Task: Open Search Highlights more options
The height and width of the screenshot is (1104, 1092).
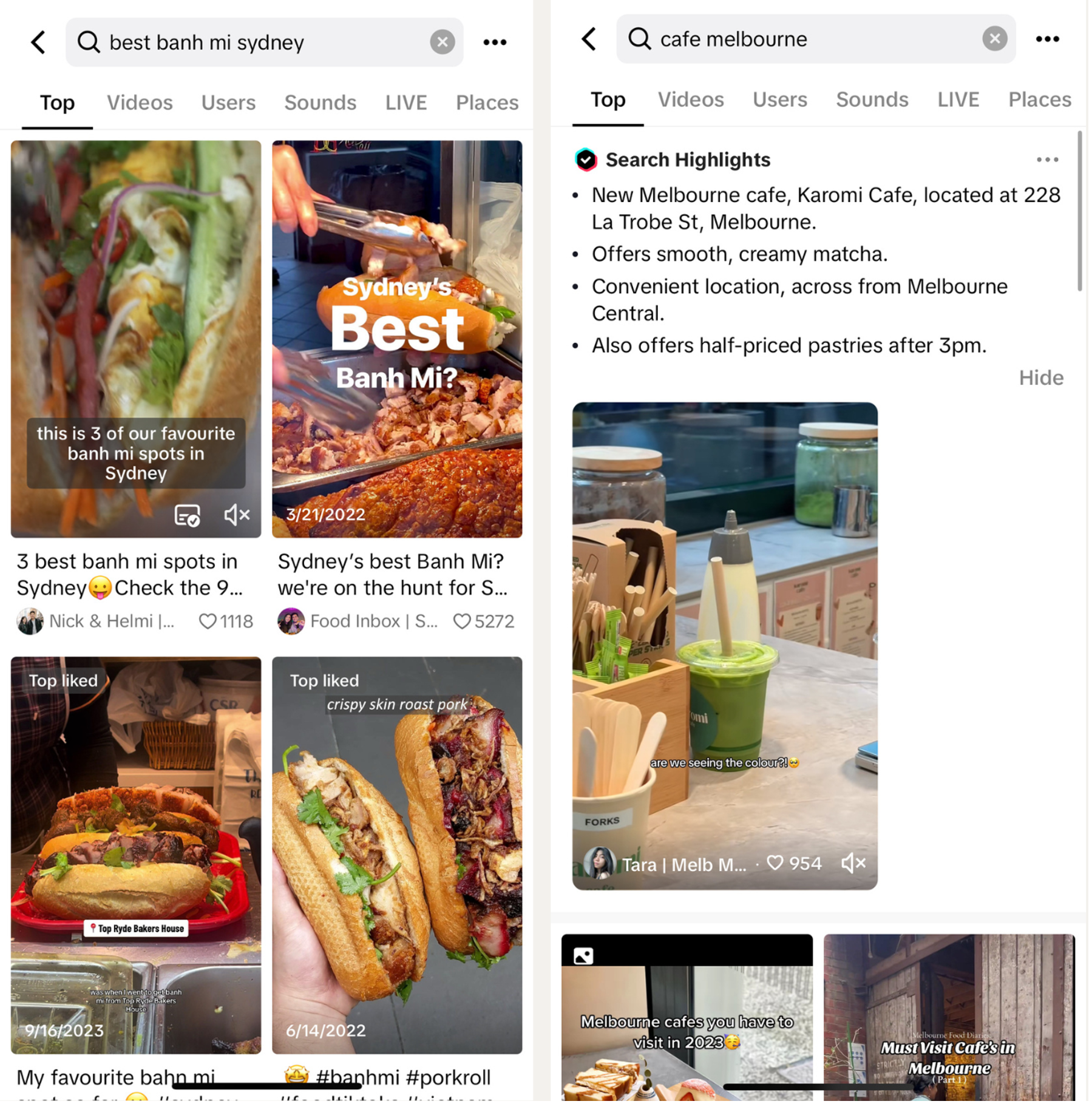Action: 1047,160
